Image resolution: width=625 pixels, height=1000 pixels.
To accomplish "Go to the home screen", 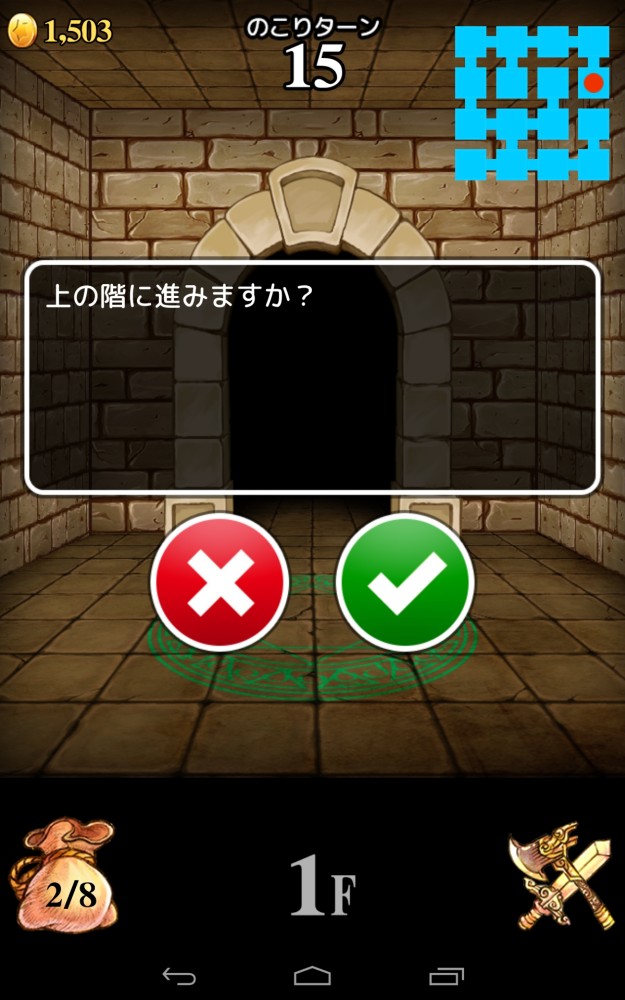I will click(312, 975).
